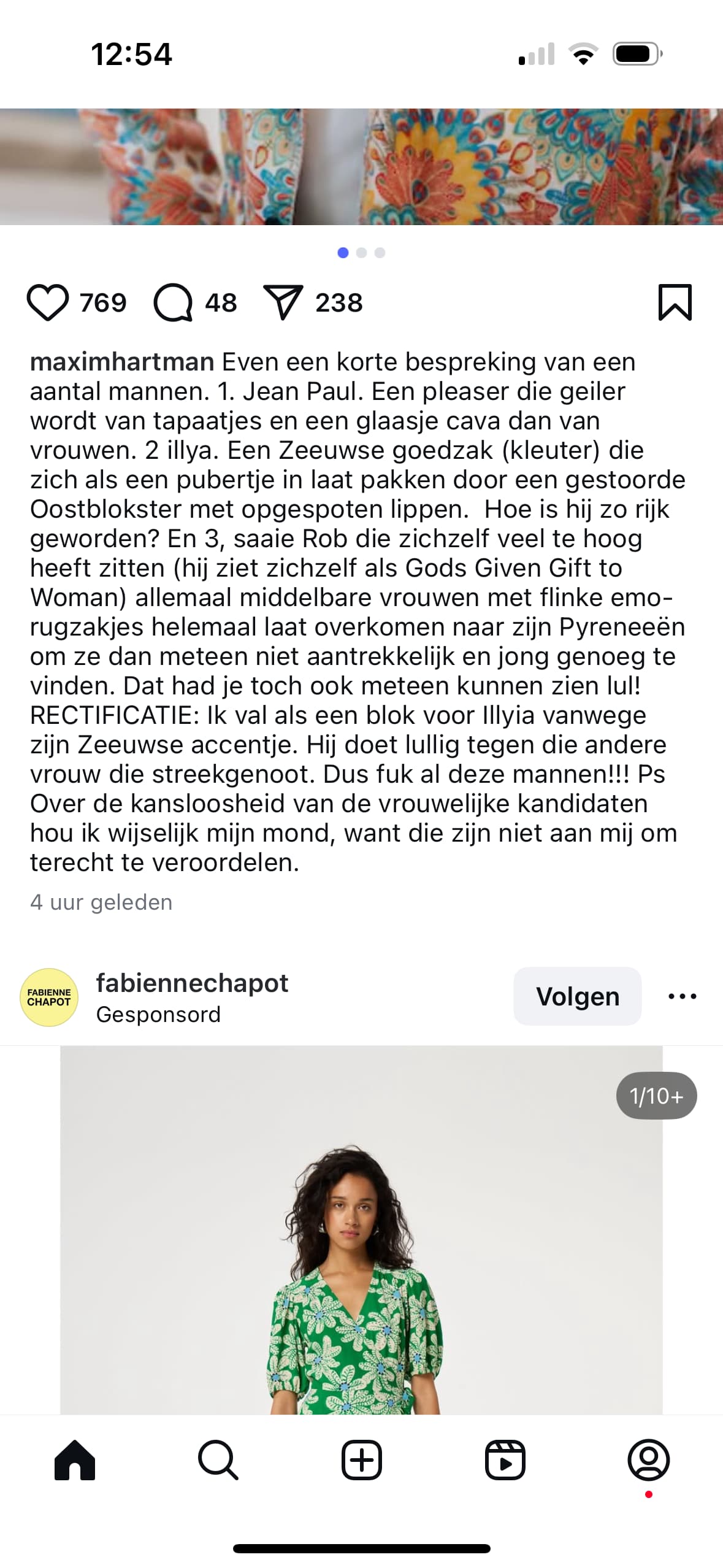This screenshot has width=723, height=1568.
Task: Open the Search tab
Action: tap(218, 1460)
